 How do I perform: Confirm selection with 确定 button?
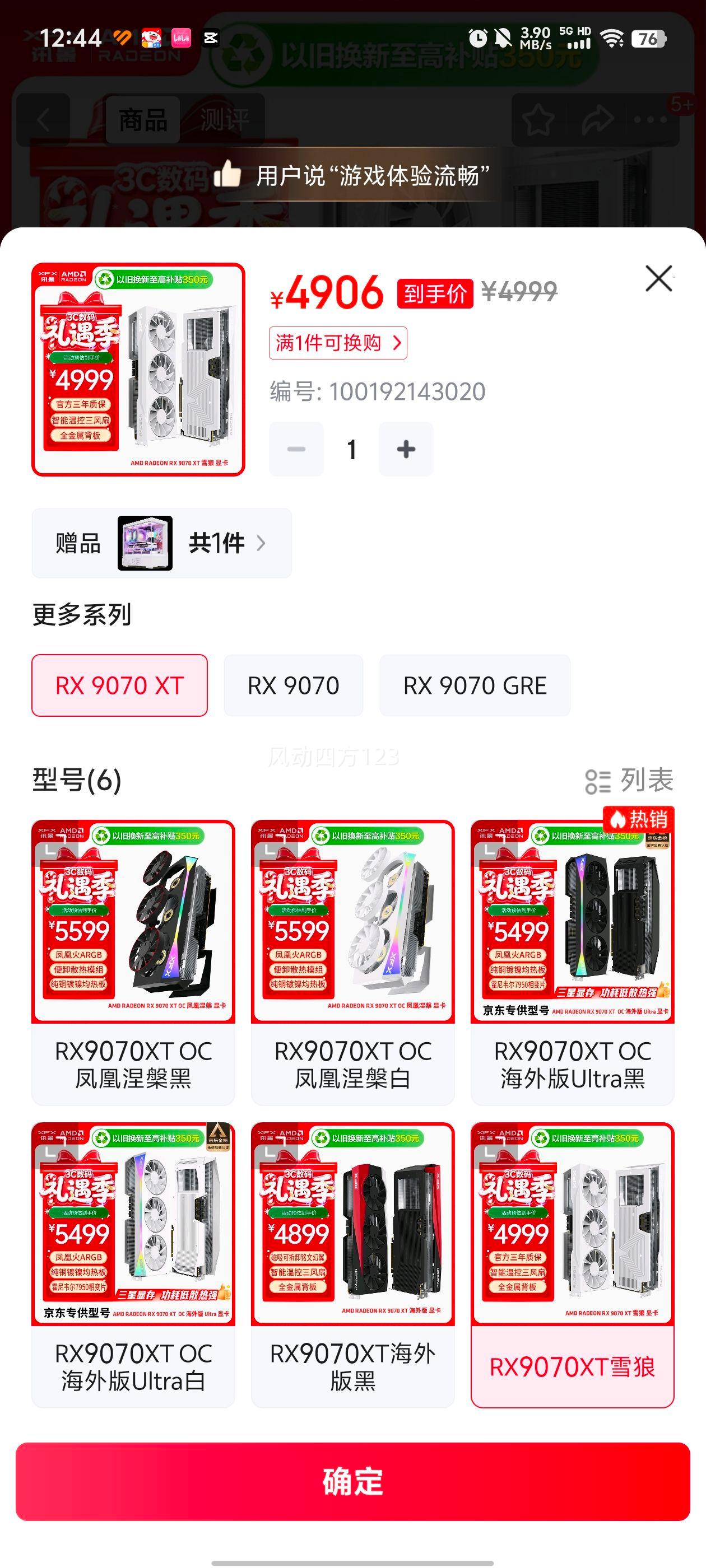(x=352, y=1482)
